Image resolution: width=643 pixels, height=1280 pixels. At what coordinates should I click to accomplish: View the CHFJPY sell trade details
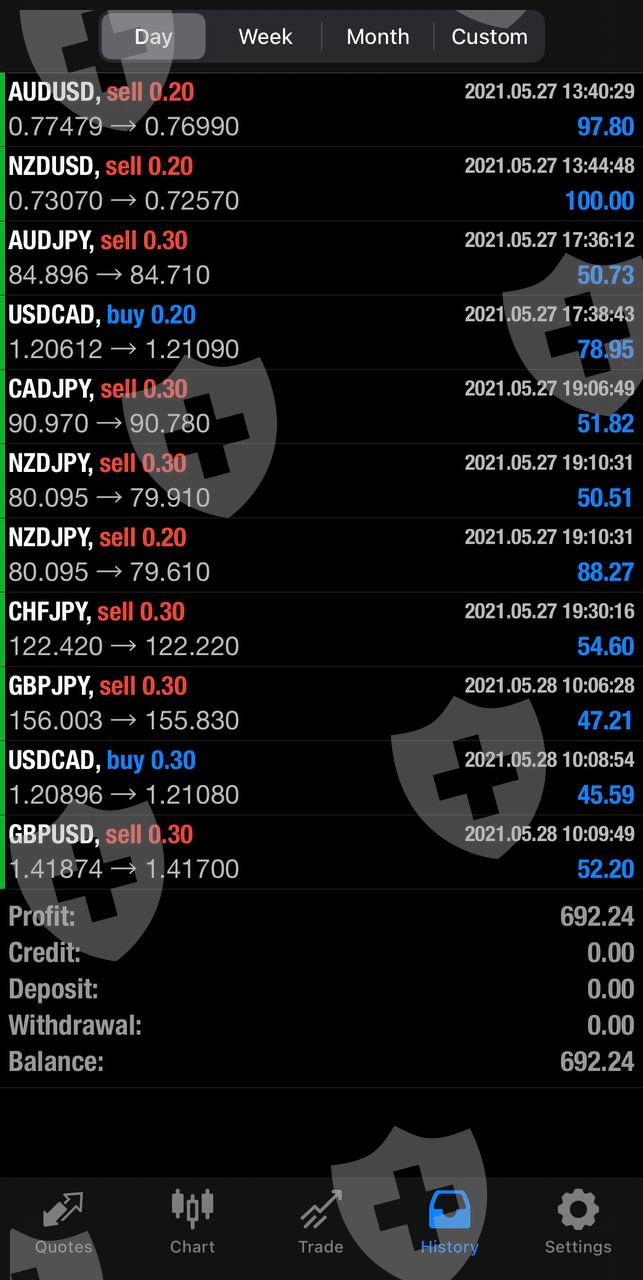[x=321, y=629]
